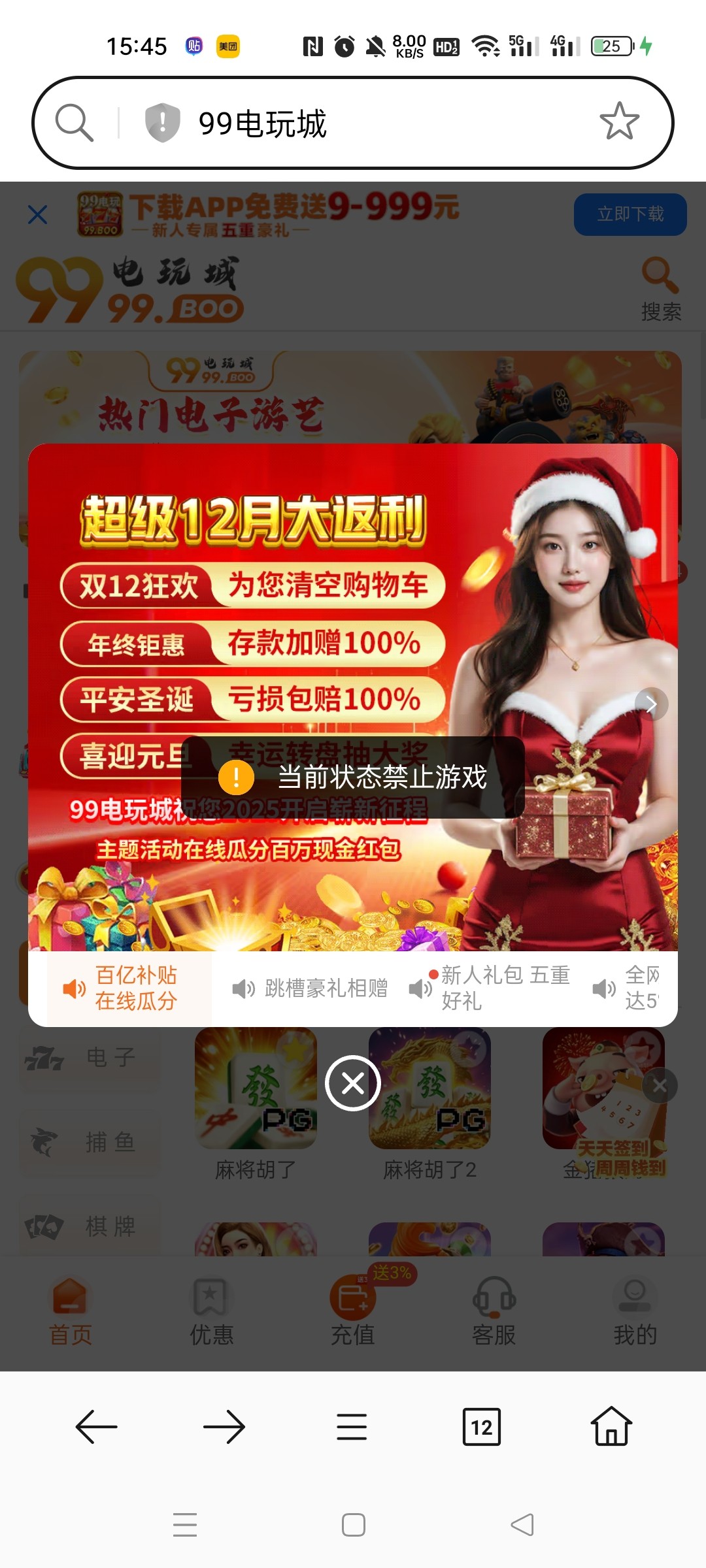Go back to the previous browser page
The width and height of the screenshot is (706, 1568).
[96, 1426]
